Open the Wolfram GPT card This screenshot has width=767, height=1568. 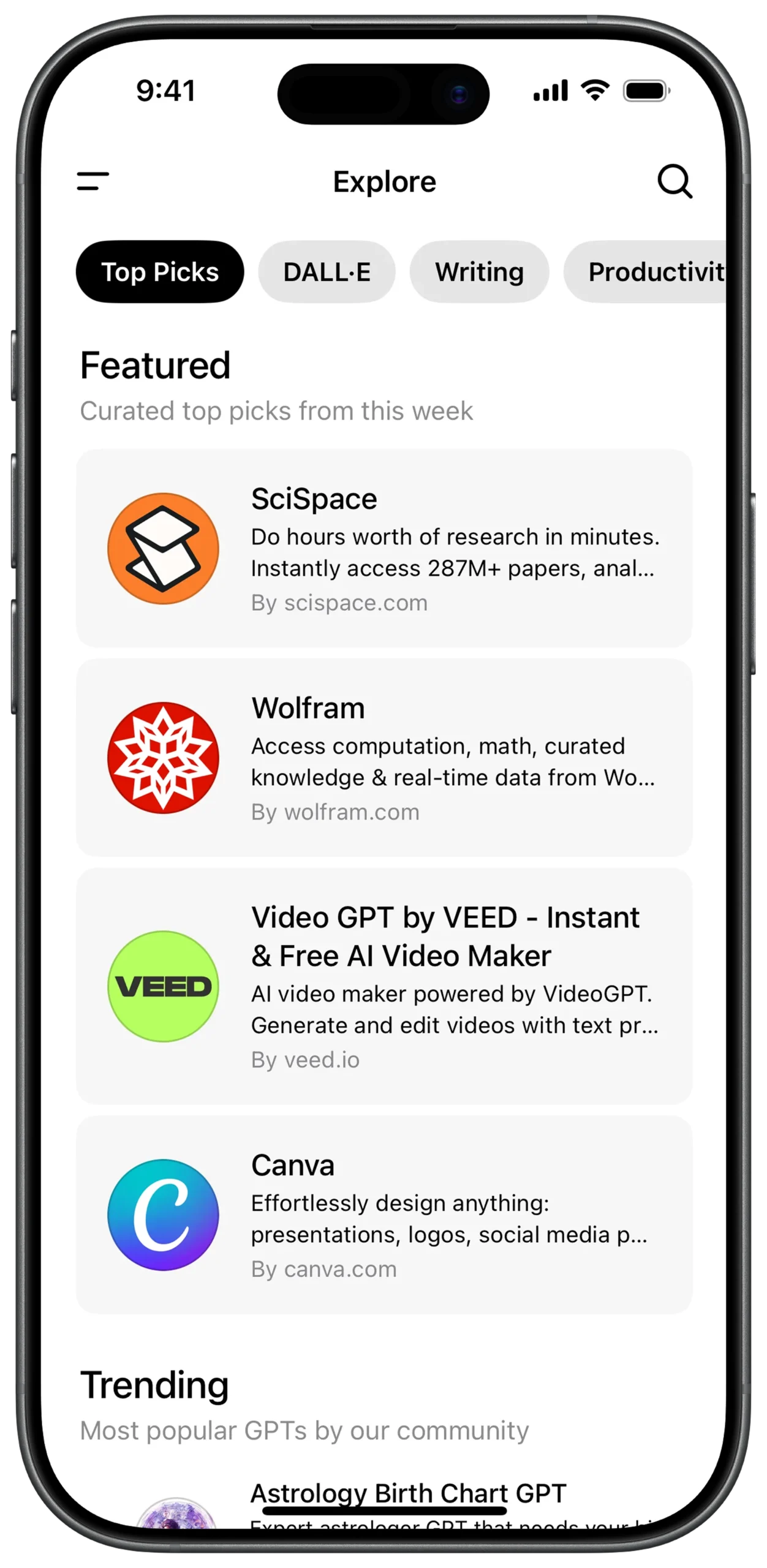pos(384,758)
